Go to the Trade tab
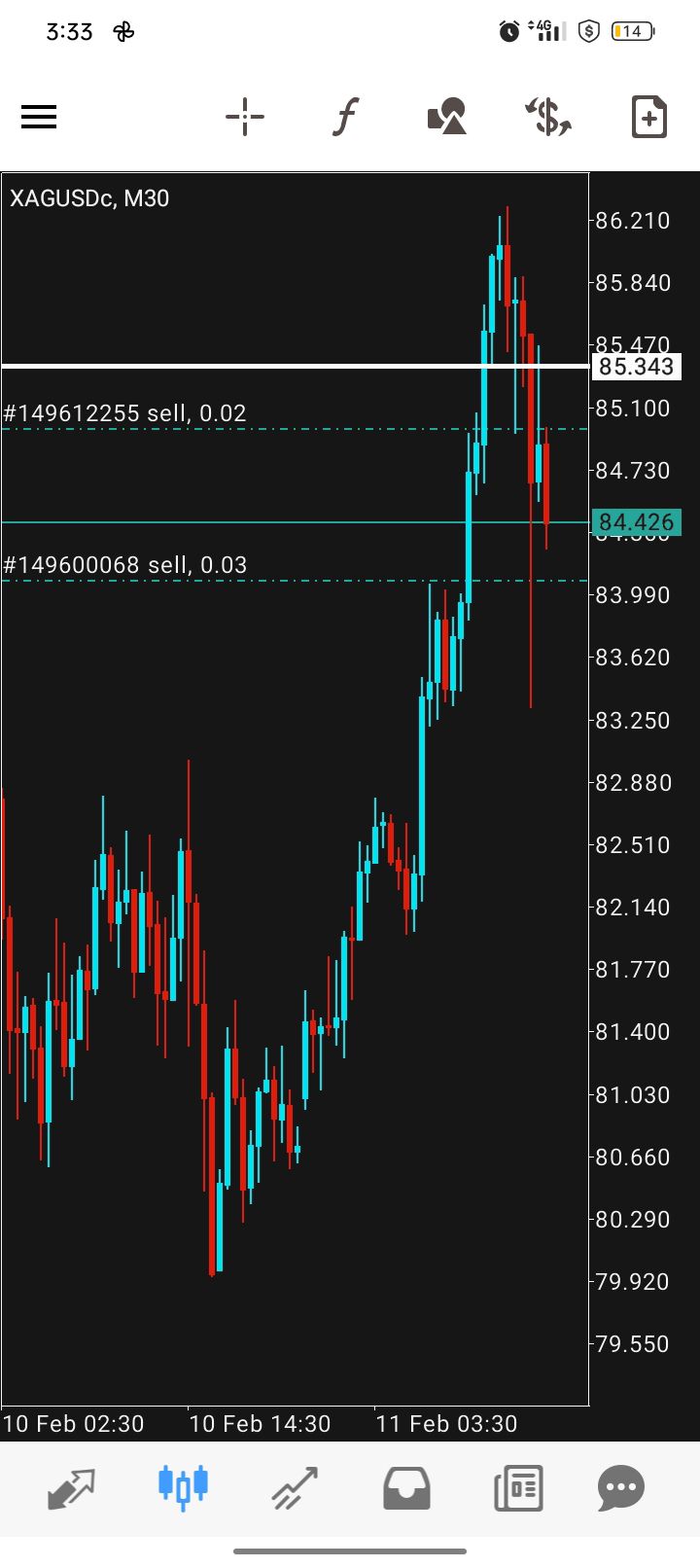Viewport: 700px width, 1568px height. [x=295, y=1487]
